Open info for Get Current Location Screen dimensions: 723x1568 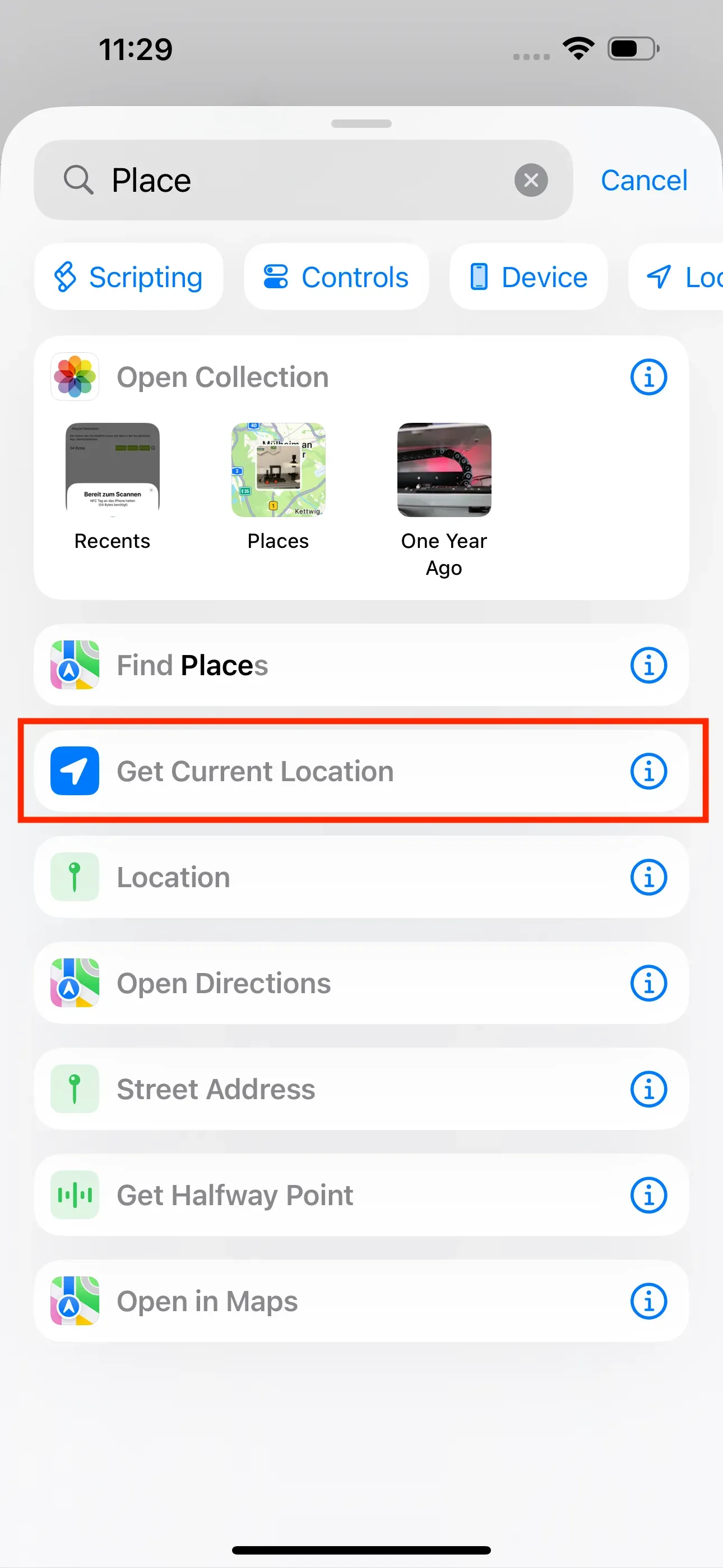[648, 771]
